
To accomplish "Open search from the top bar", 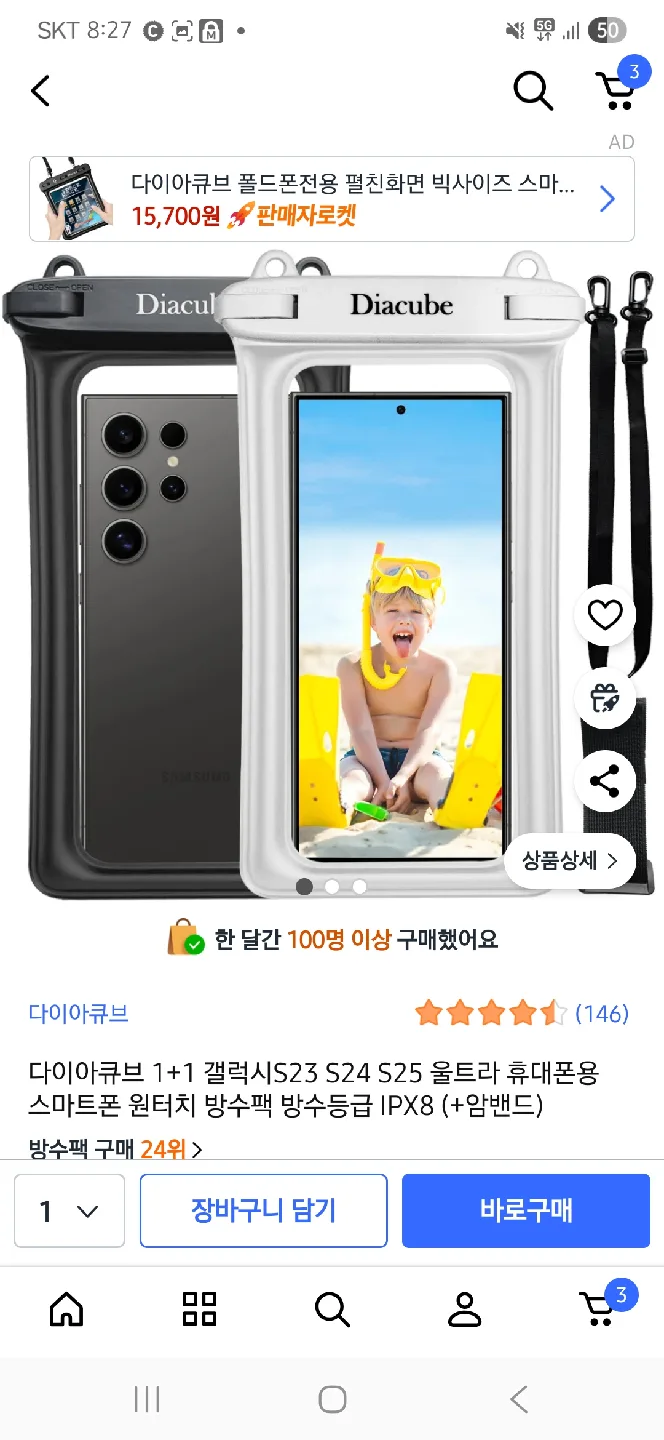I will pyautogui.click(x=533, y=91).
